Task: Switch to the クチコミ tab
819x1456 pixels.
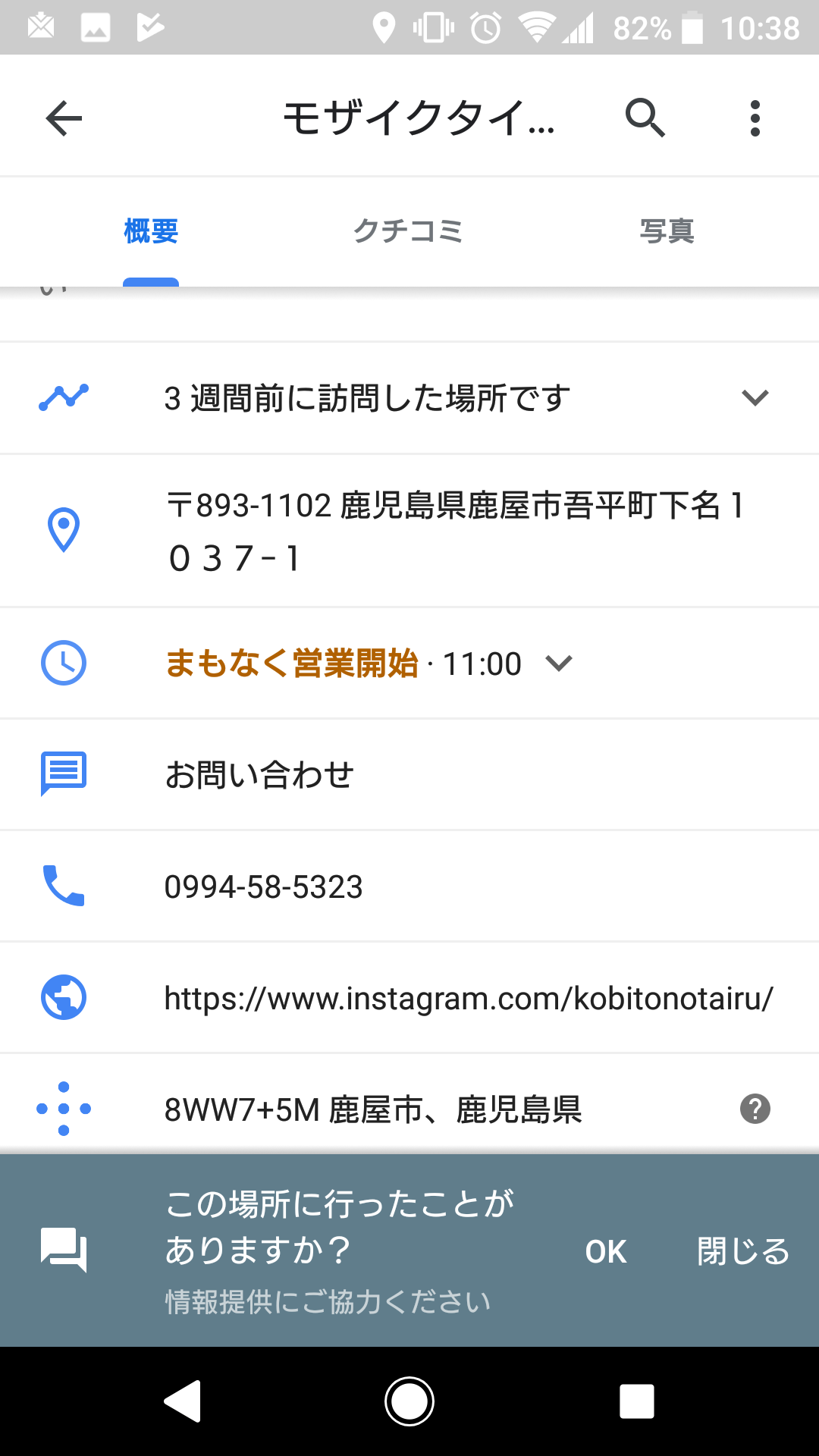Action: click(x=409, y=231)
